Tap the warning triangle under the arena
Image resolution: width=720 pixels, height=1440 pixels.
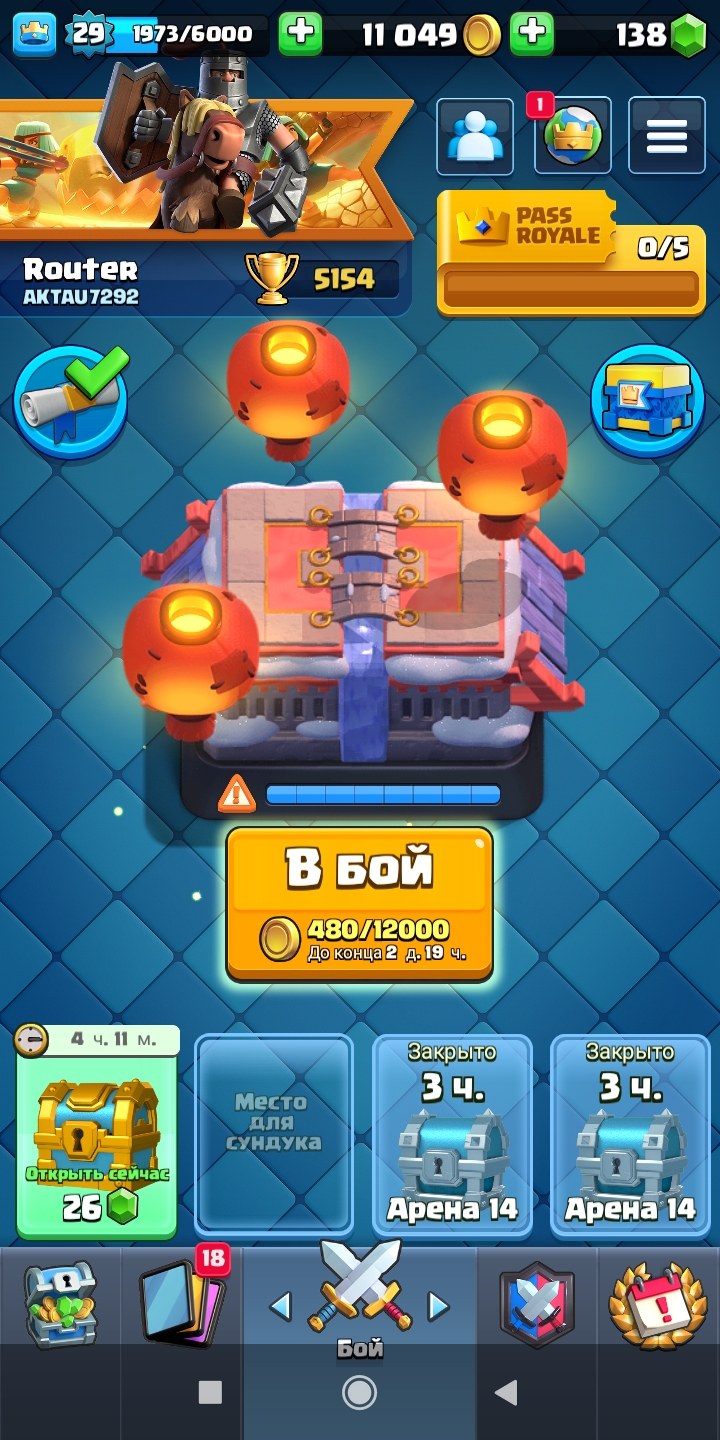pos(237,794)
